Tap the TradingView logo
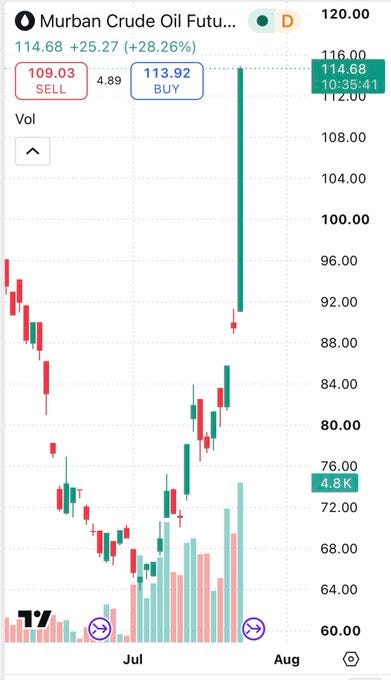Screen dimensions: 391x680 click(x=34, y=619)
